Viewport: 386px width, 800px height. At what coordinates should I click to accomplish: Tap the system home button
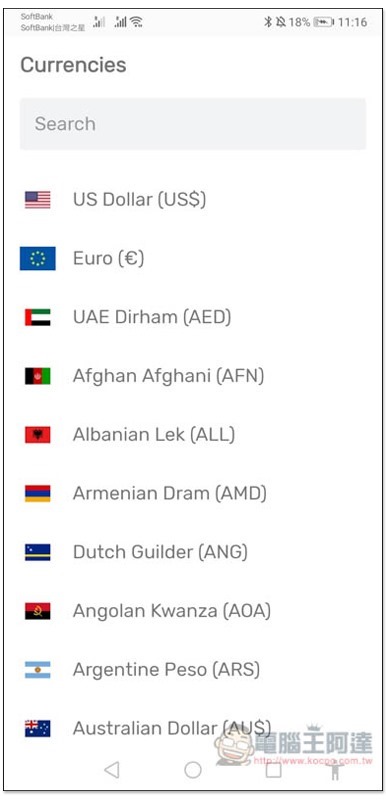coord(193,769)
